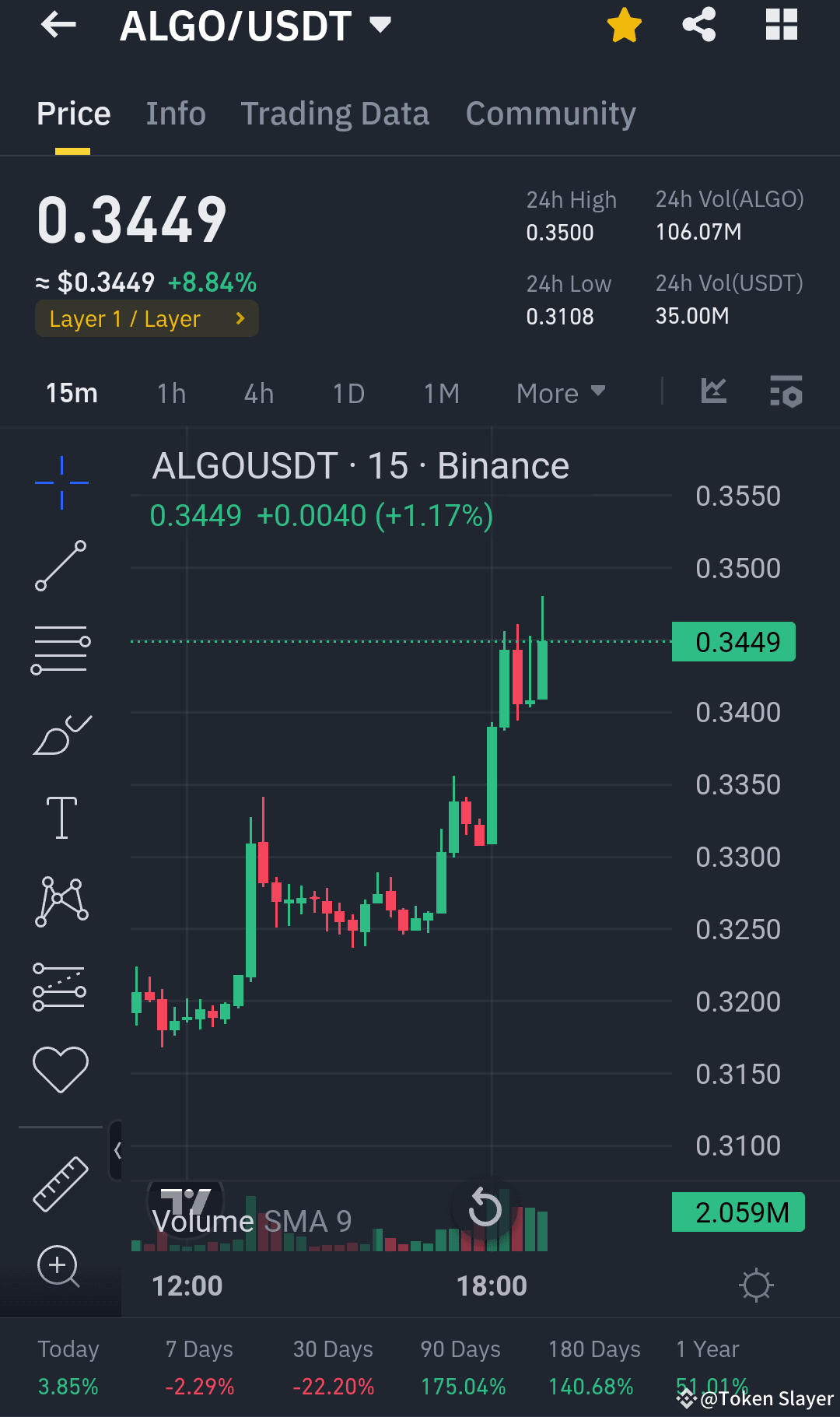This screenshot has height=1417, width=840.
Task: Select the text annotation tool
Action: 61,817
